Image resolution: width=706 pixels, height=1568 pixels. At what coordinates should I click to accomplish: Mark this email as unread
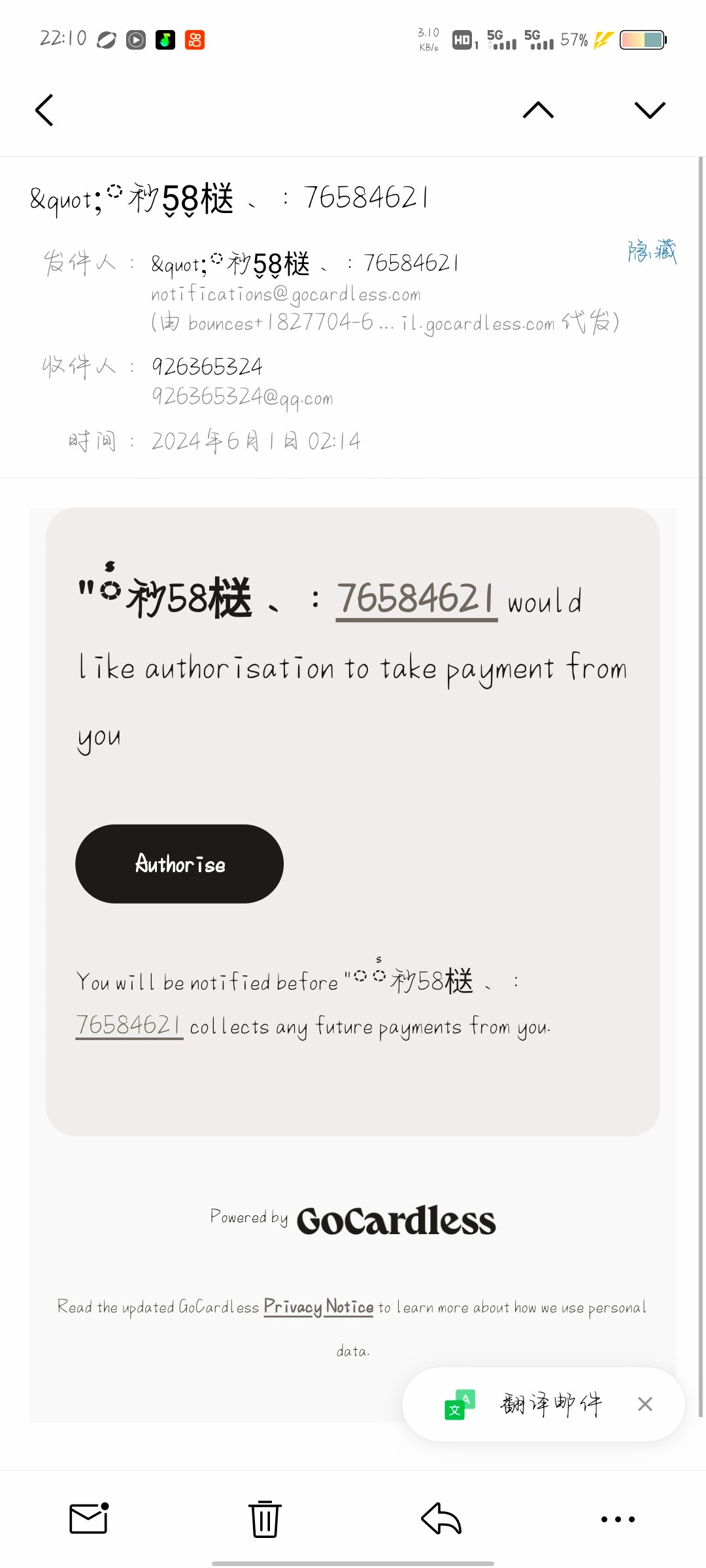89,1518
